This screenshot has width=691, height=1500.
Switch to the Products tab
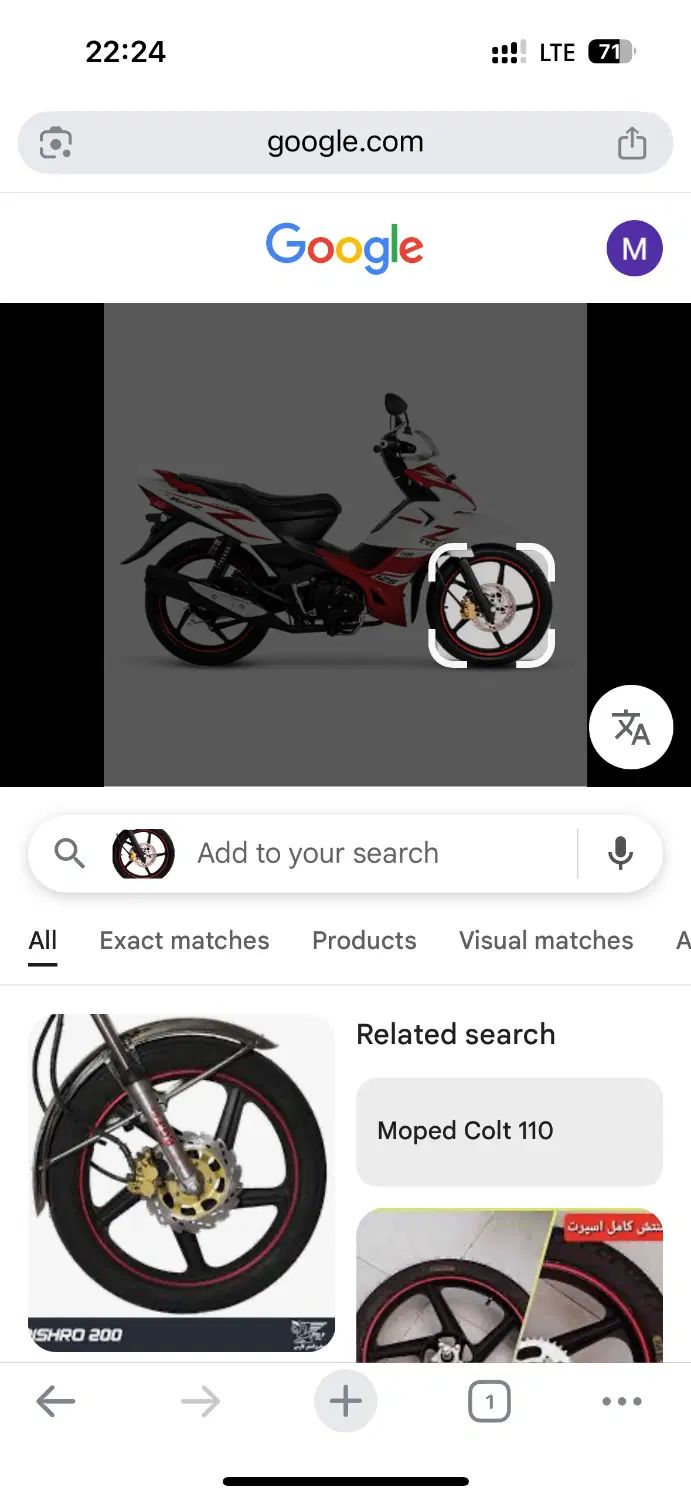click(x=364, y=940)
